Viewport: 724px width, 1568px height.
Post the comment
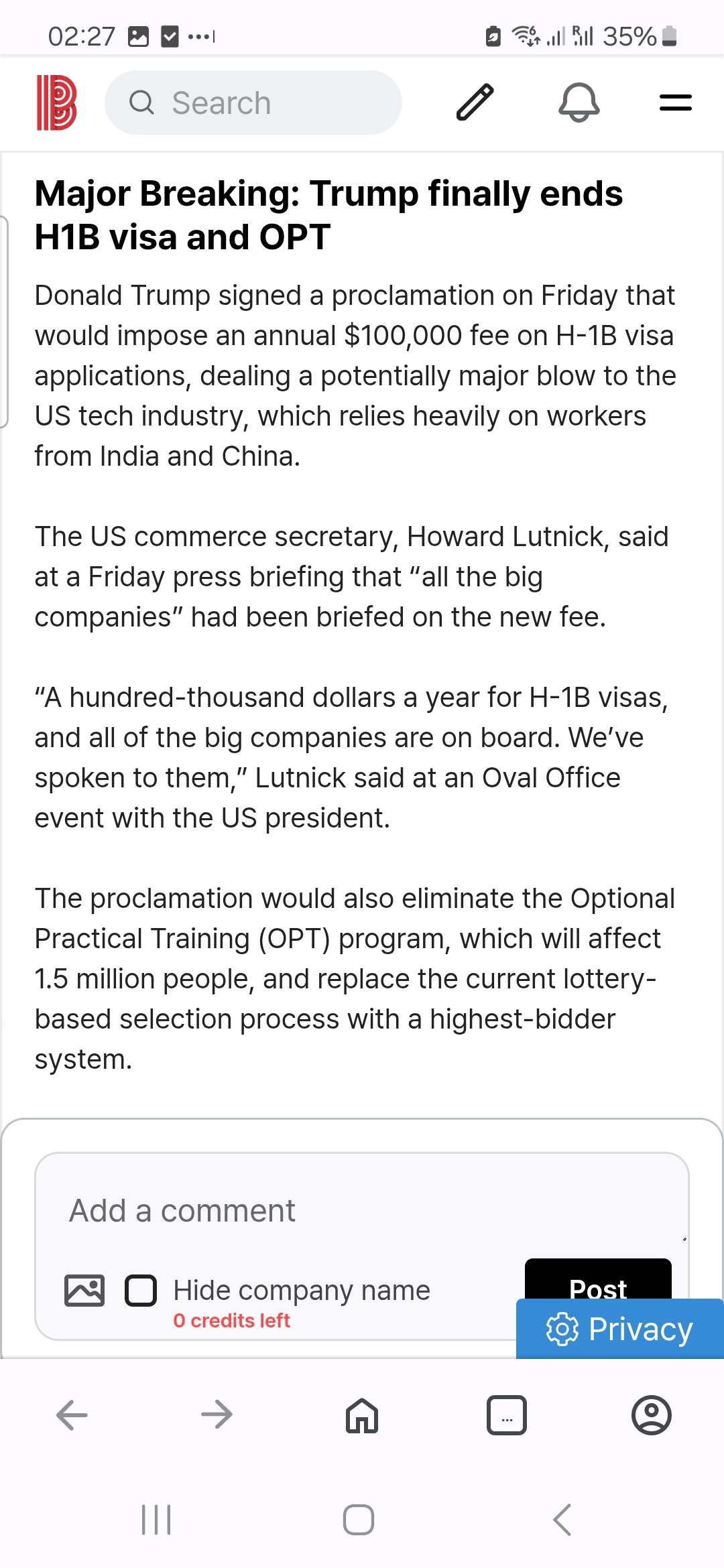pyautogui.click(x=597, y=1280)
